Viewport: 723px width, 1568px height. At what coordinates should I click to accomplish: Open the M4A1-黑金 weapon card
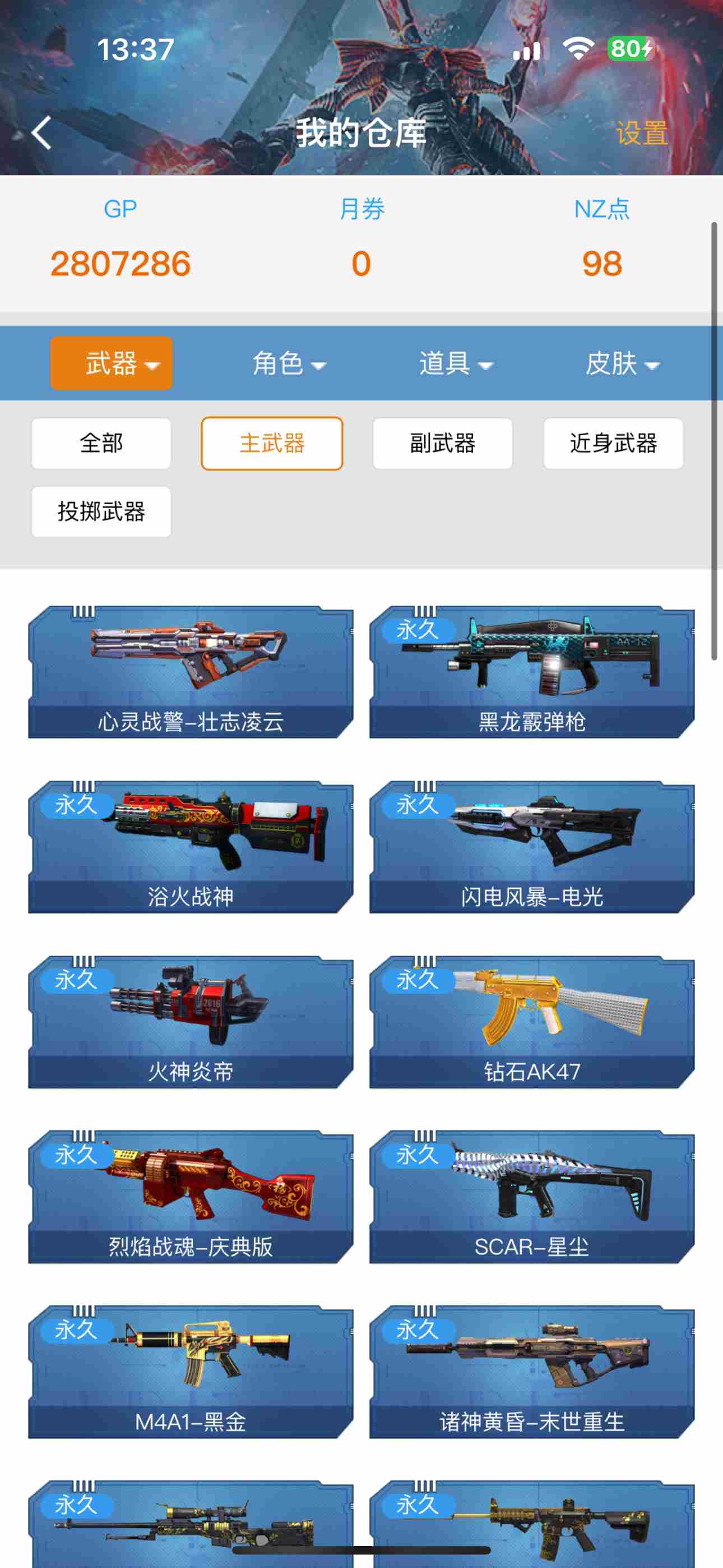(191, 1371)
